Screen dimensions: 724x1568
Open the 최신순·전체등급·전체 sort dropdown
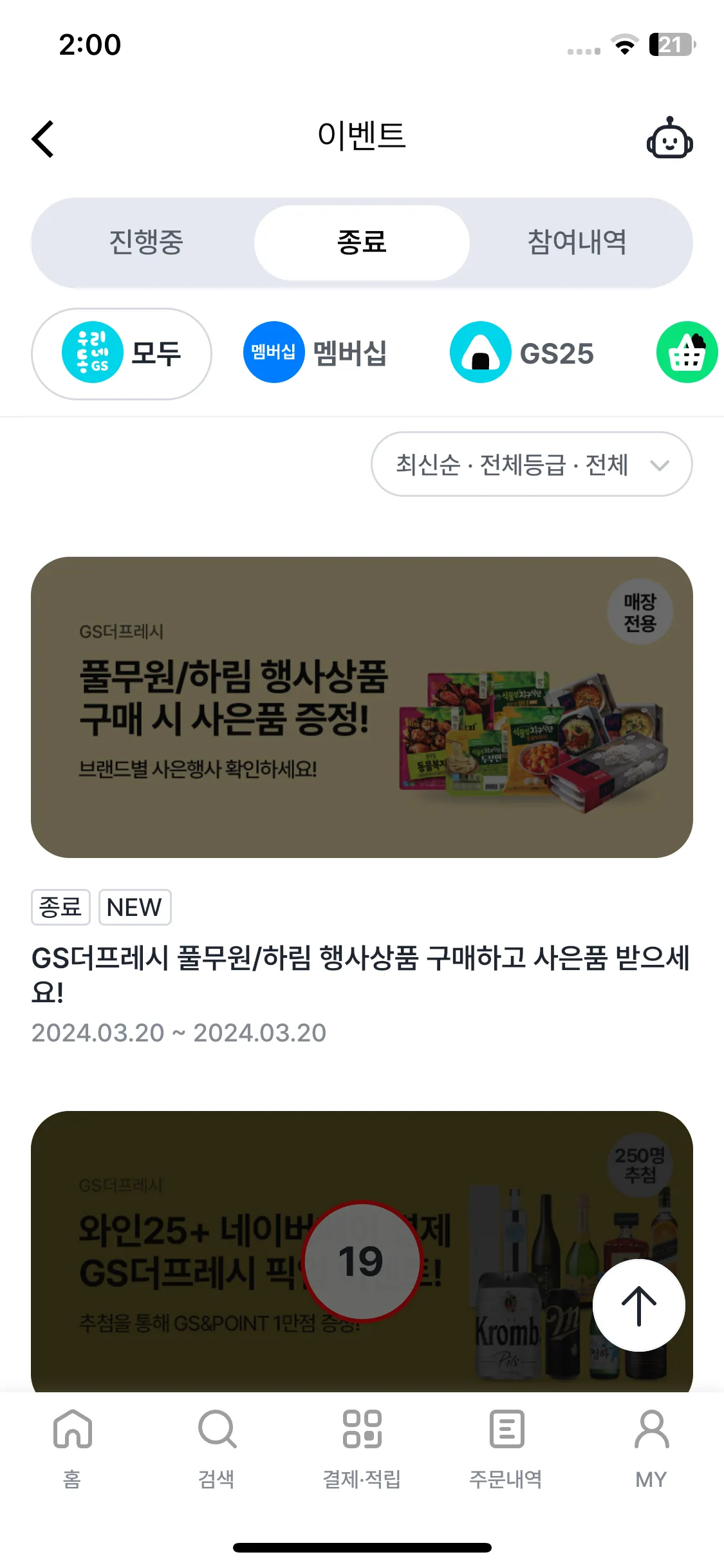(531, 464)
